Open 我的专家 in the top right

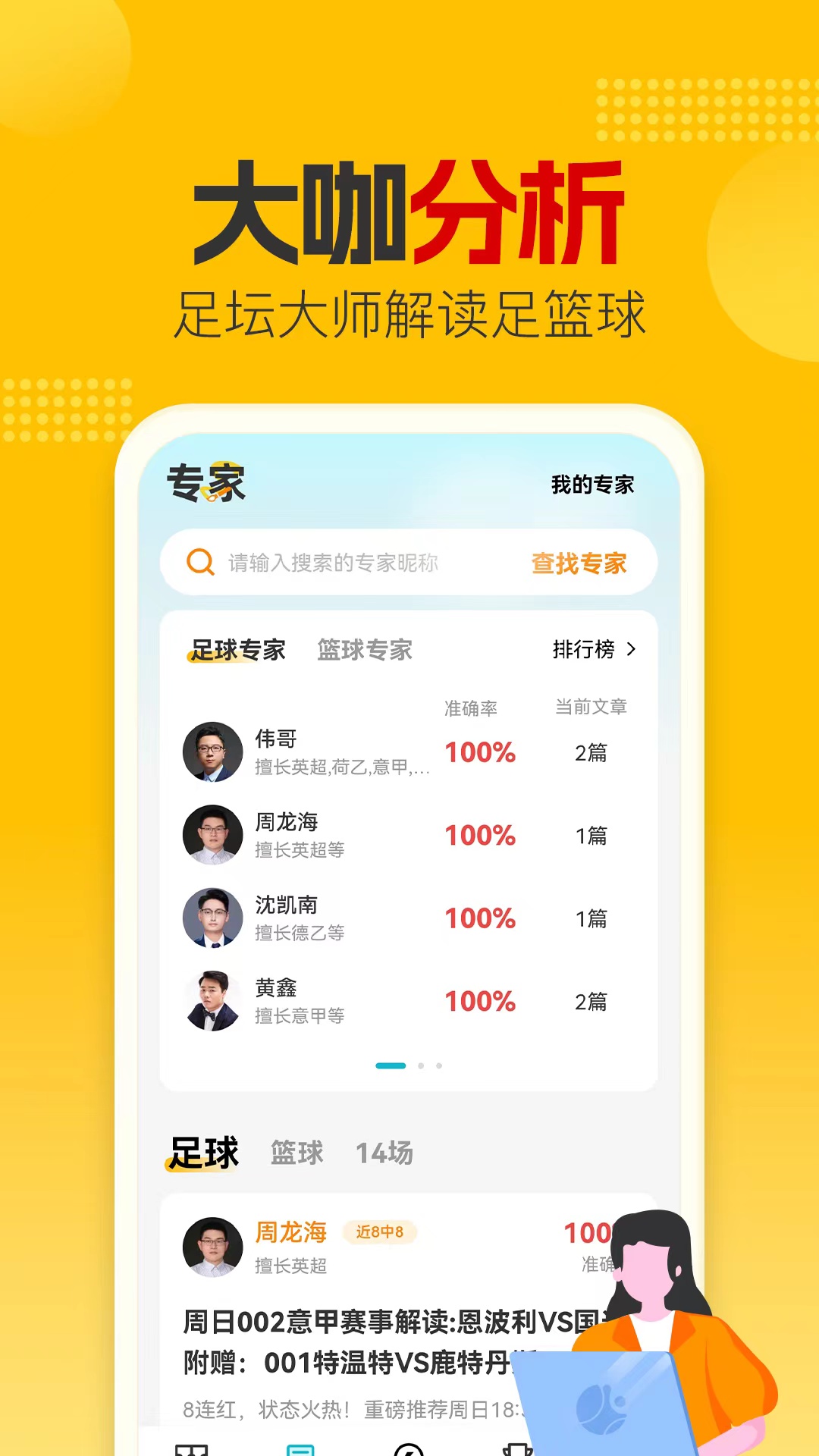pyautogui.click(x=594, y=485)
